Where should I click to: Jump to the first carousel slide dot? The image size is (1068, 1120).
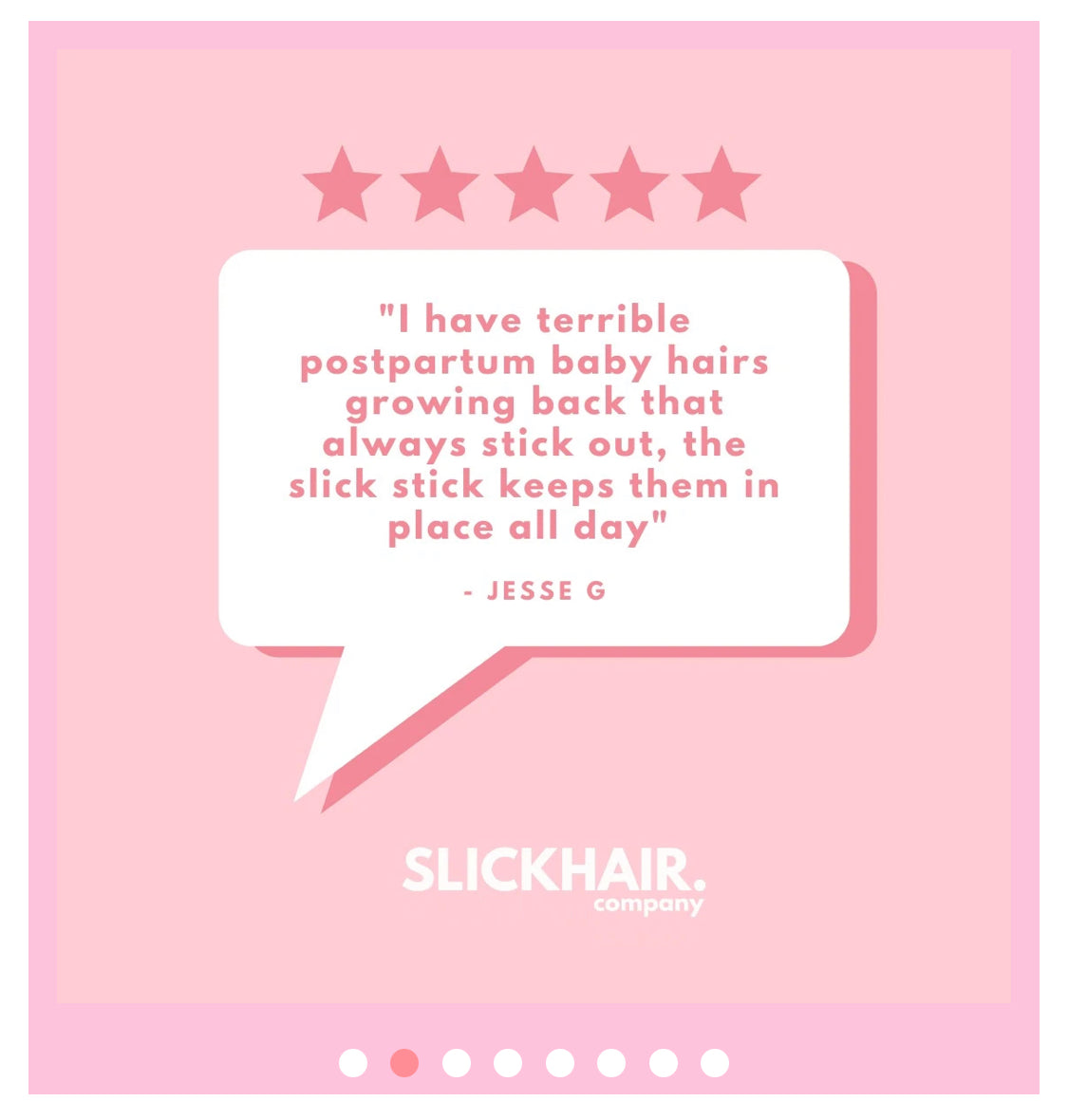[353, 1063]
